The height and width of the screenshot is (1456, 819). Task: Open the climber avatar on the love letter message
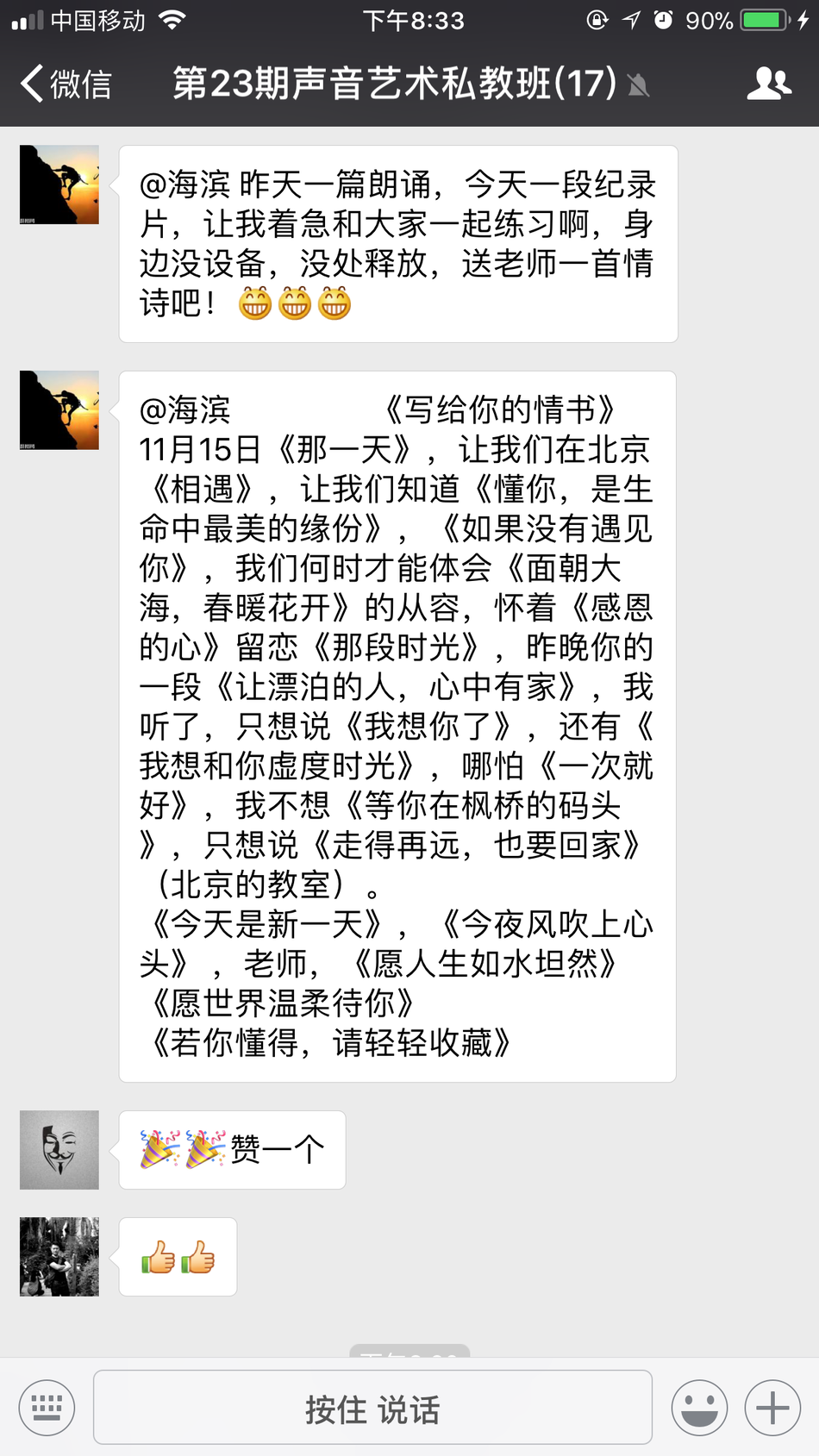[59, 410]
